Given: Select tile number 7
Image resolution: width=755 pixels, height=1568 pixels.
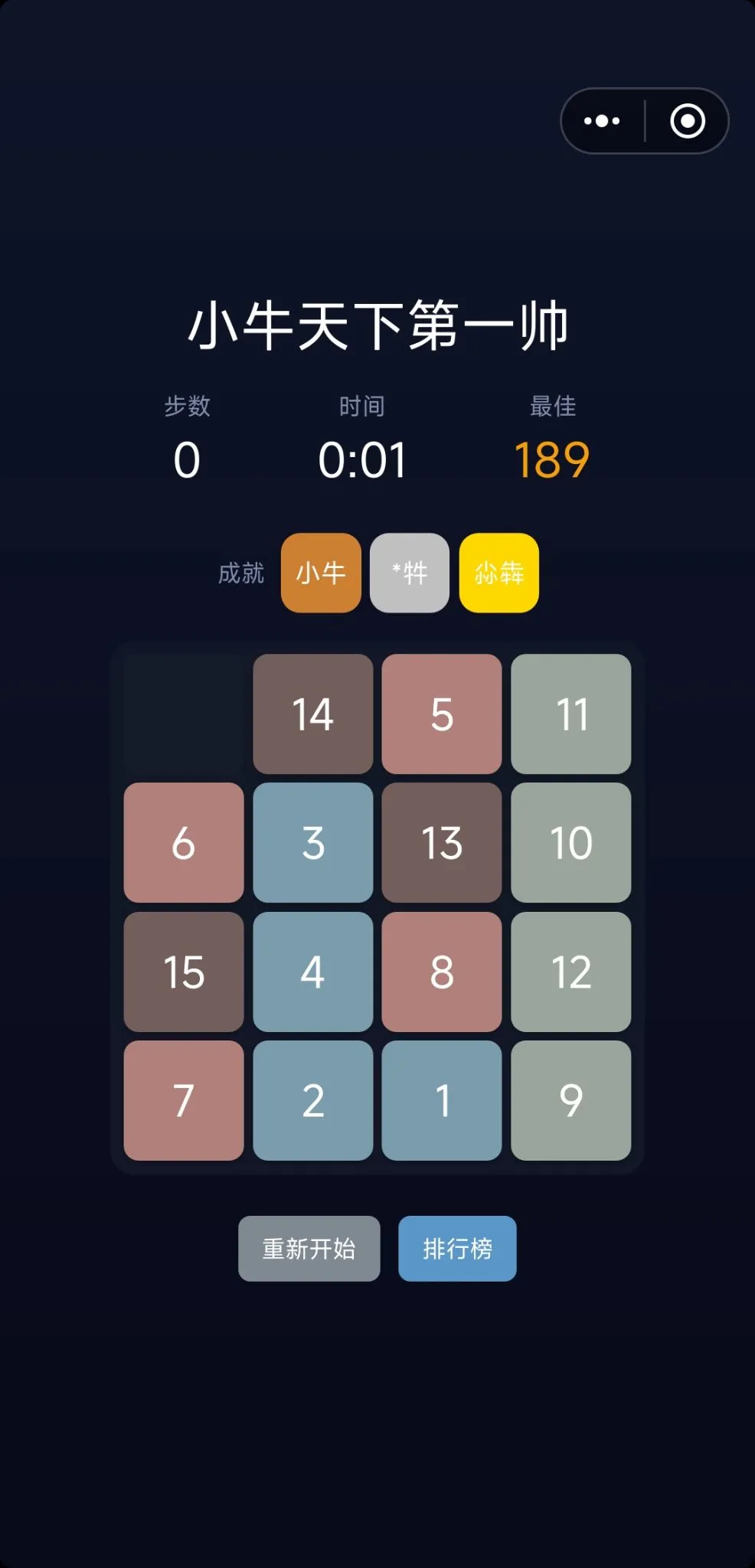Looking at the screenshot, I should [x=184, y=1100].
